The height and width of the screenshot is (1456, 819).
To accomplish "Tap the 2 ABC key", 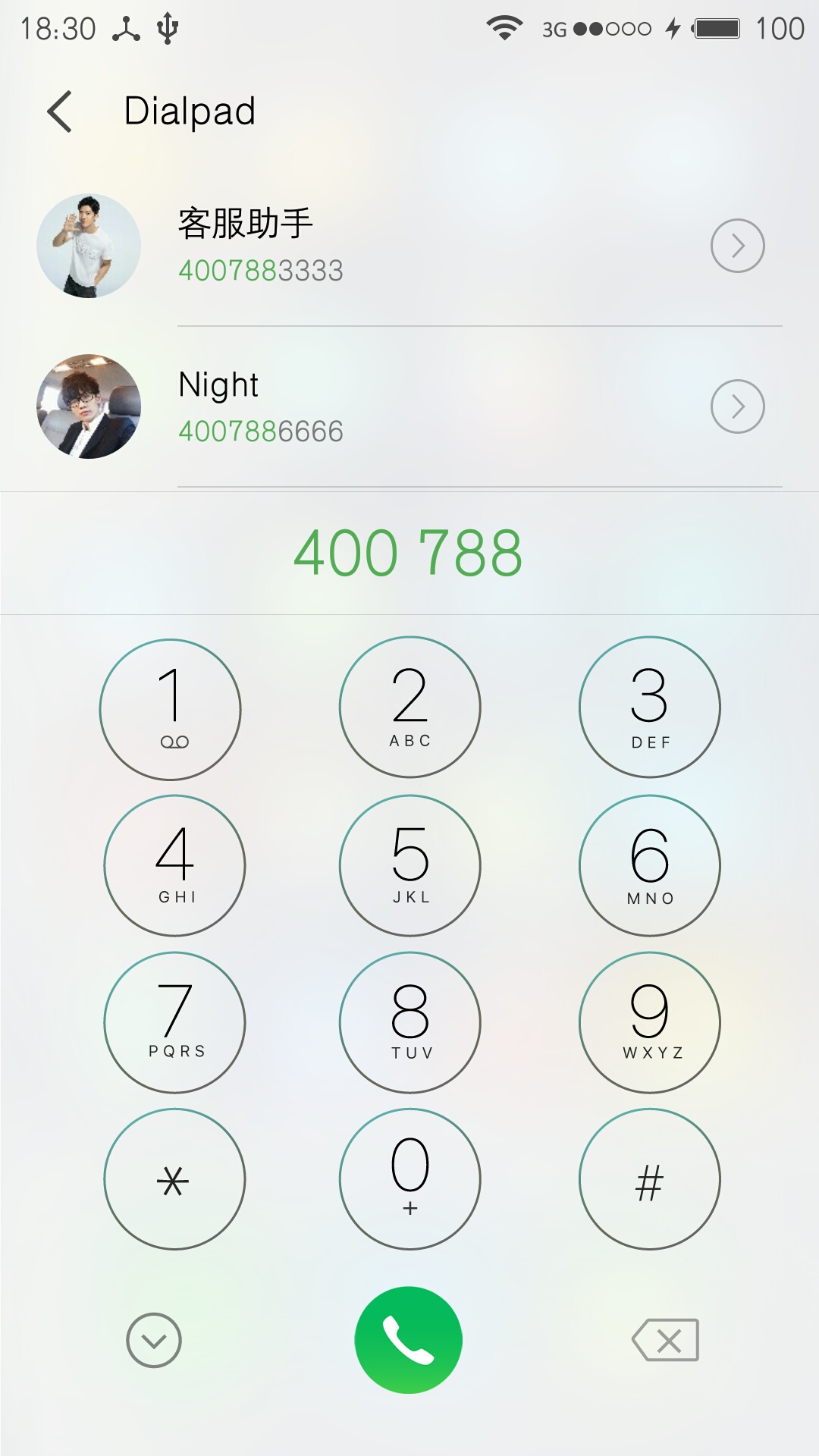I will click(409, 708).
